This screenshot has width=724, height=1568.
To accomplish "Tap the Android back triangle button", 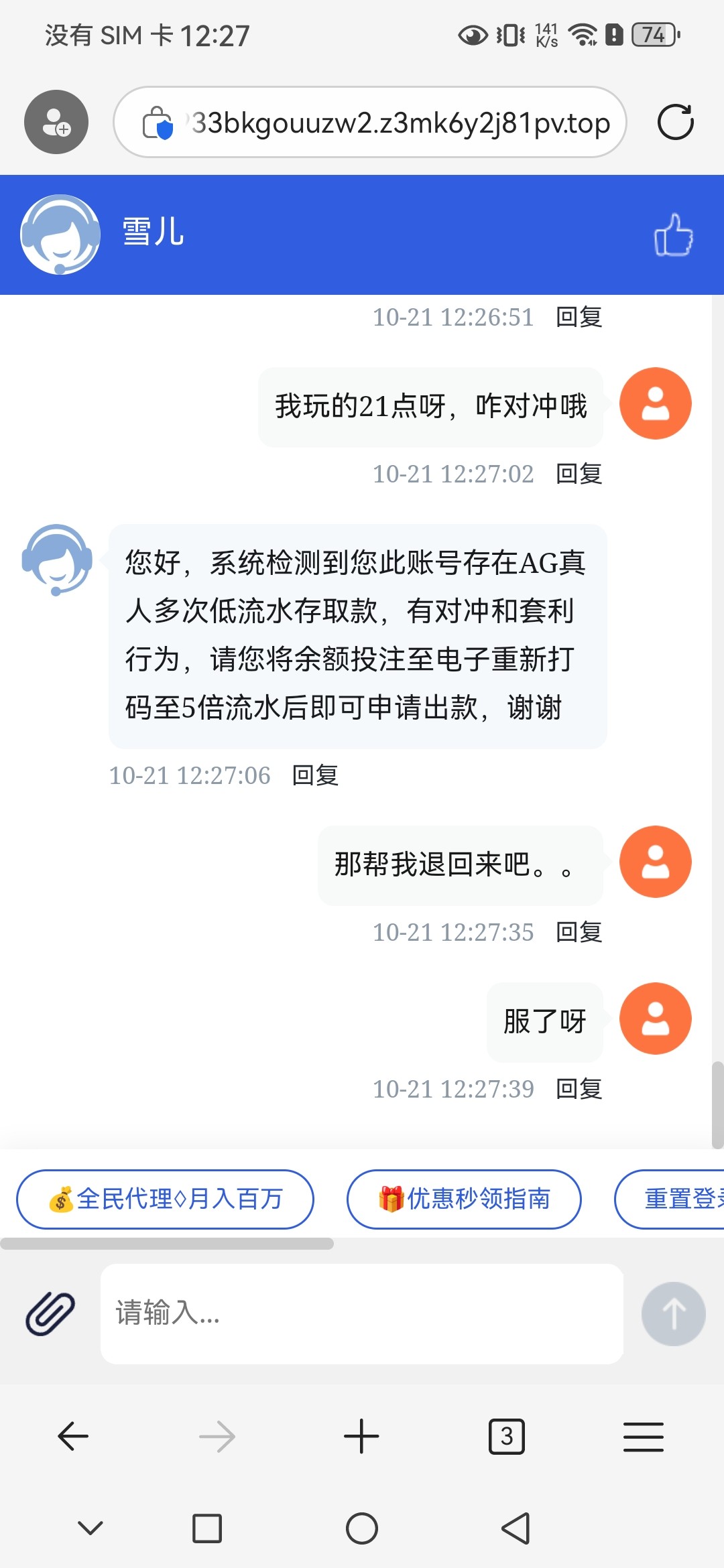I will click(516, 1528).
